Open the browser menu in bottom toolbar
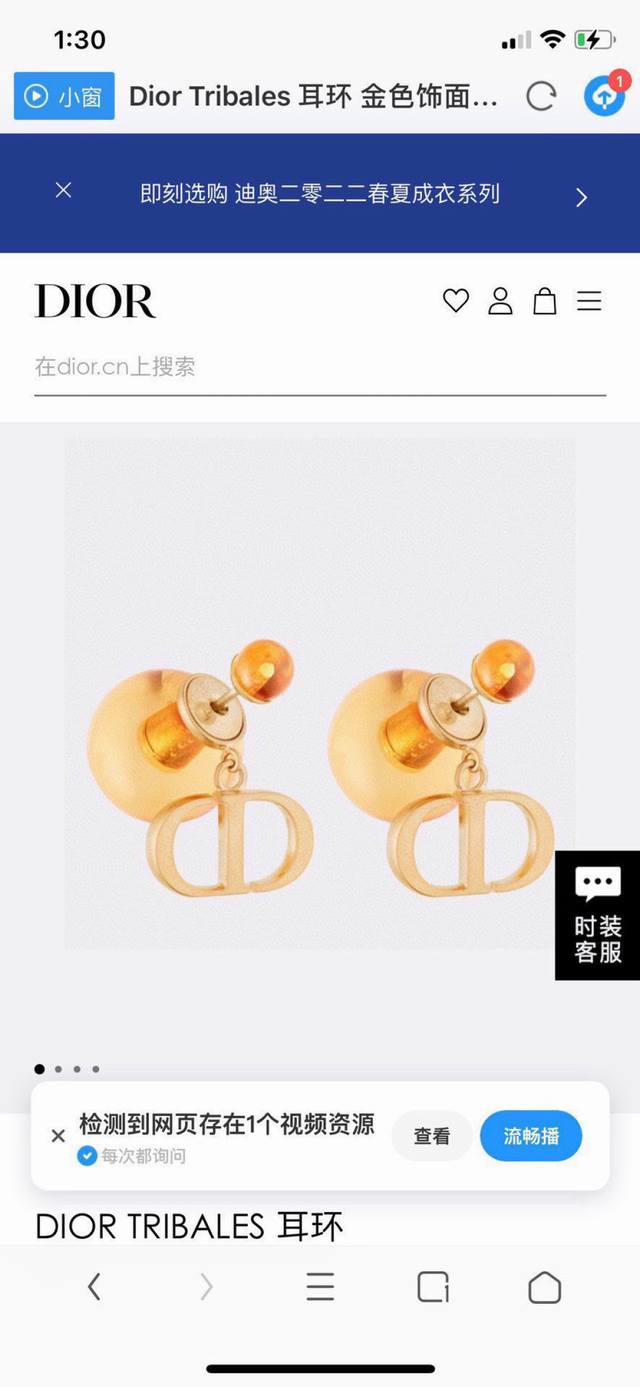Screen dimensions: 640x1387 tap(320, 1287)
